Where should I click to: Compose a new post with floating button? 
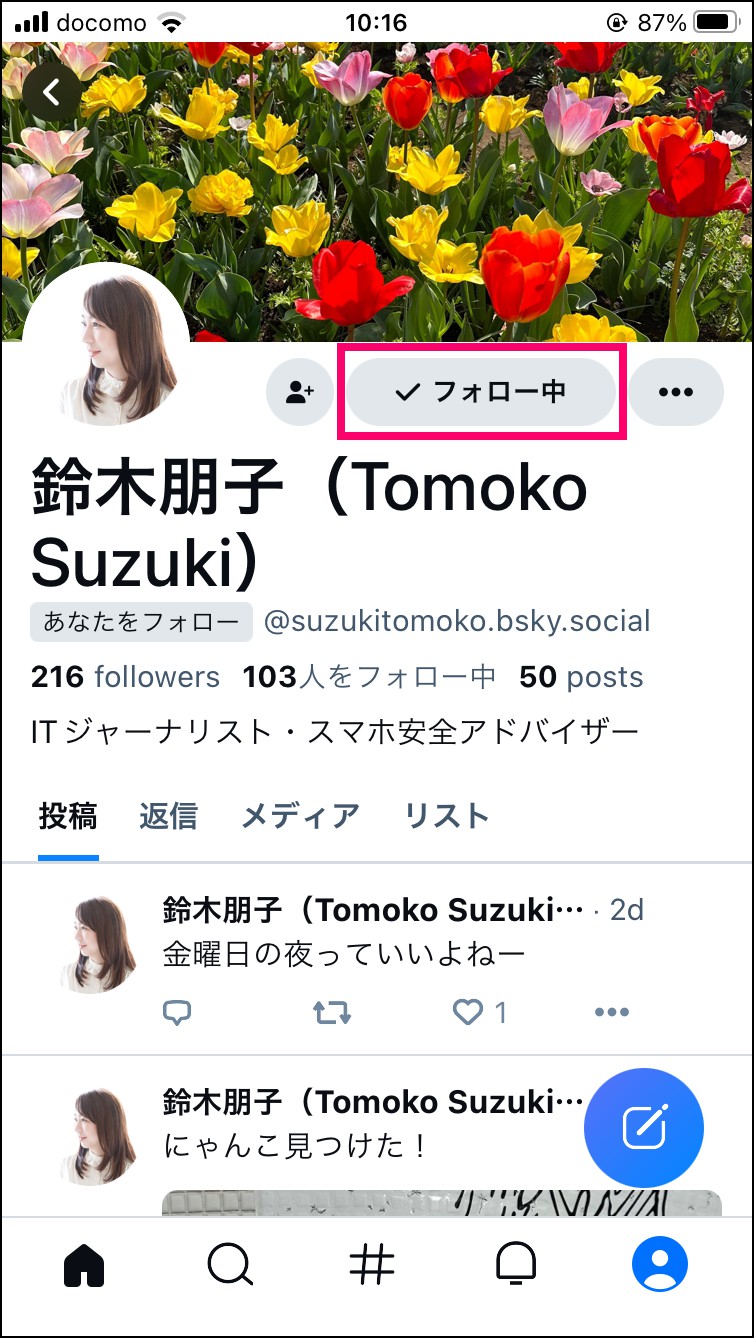point(644,1128)
